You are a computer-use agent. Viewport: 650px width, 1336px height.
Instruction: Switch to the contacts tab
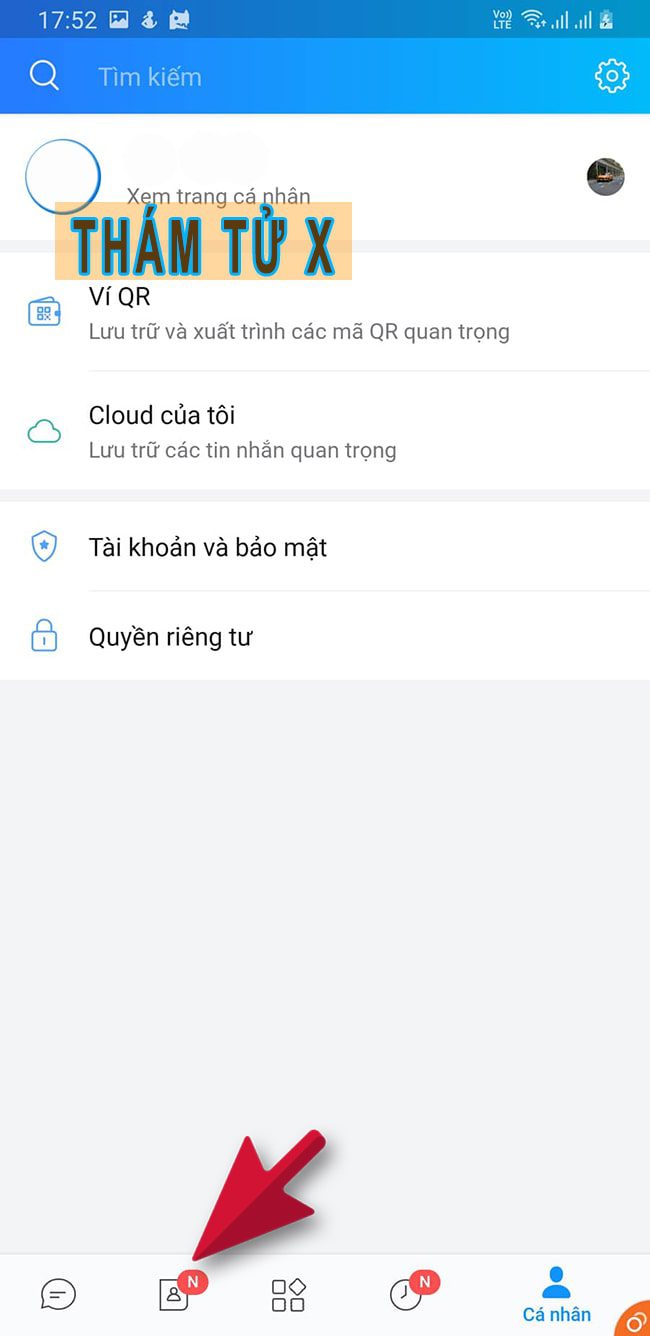tap(175, 1295)
